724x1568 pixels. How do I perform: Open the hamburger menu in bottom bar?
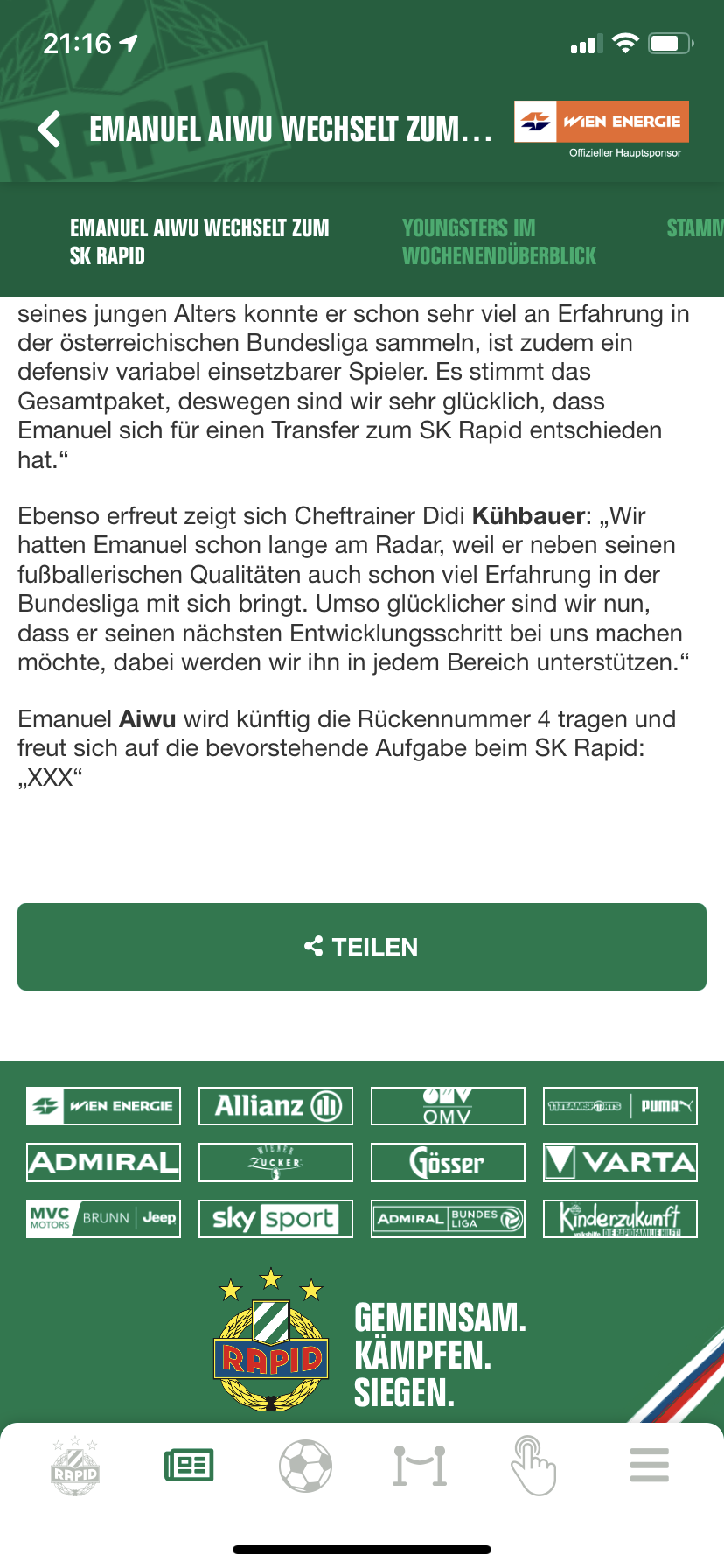[x=650, y=1465]
